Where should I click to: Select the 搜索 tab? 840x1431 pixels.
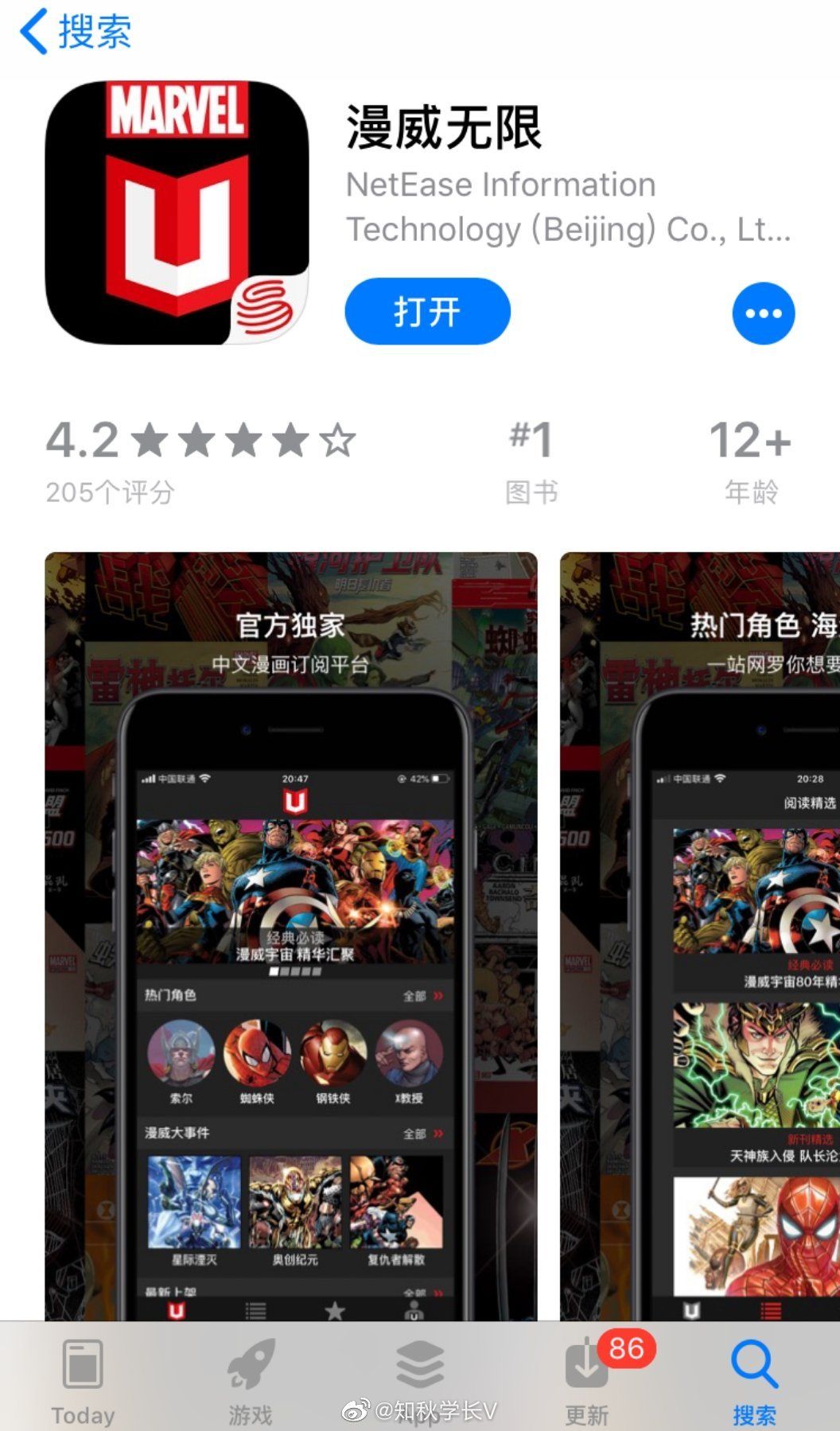754,1380
